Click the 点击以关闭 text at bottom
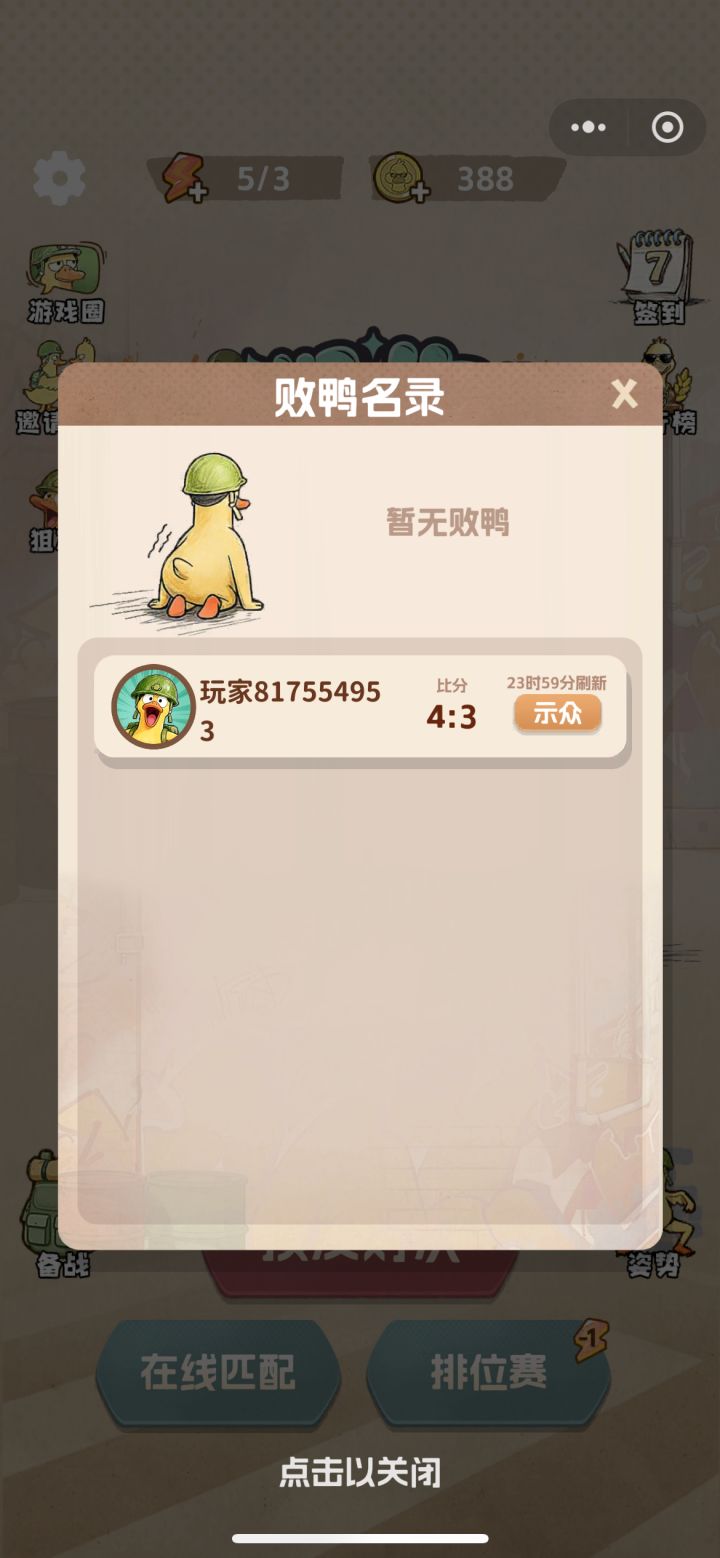This screenshot has width=720, height=1558. pos(359,1472)
